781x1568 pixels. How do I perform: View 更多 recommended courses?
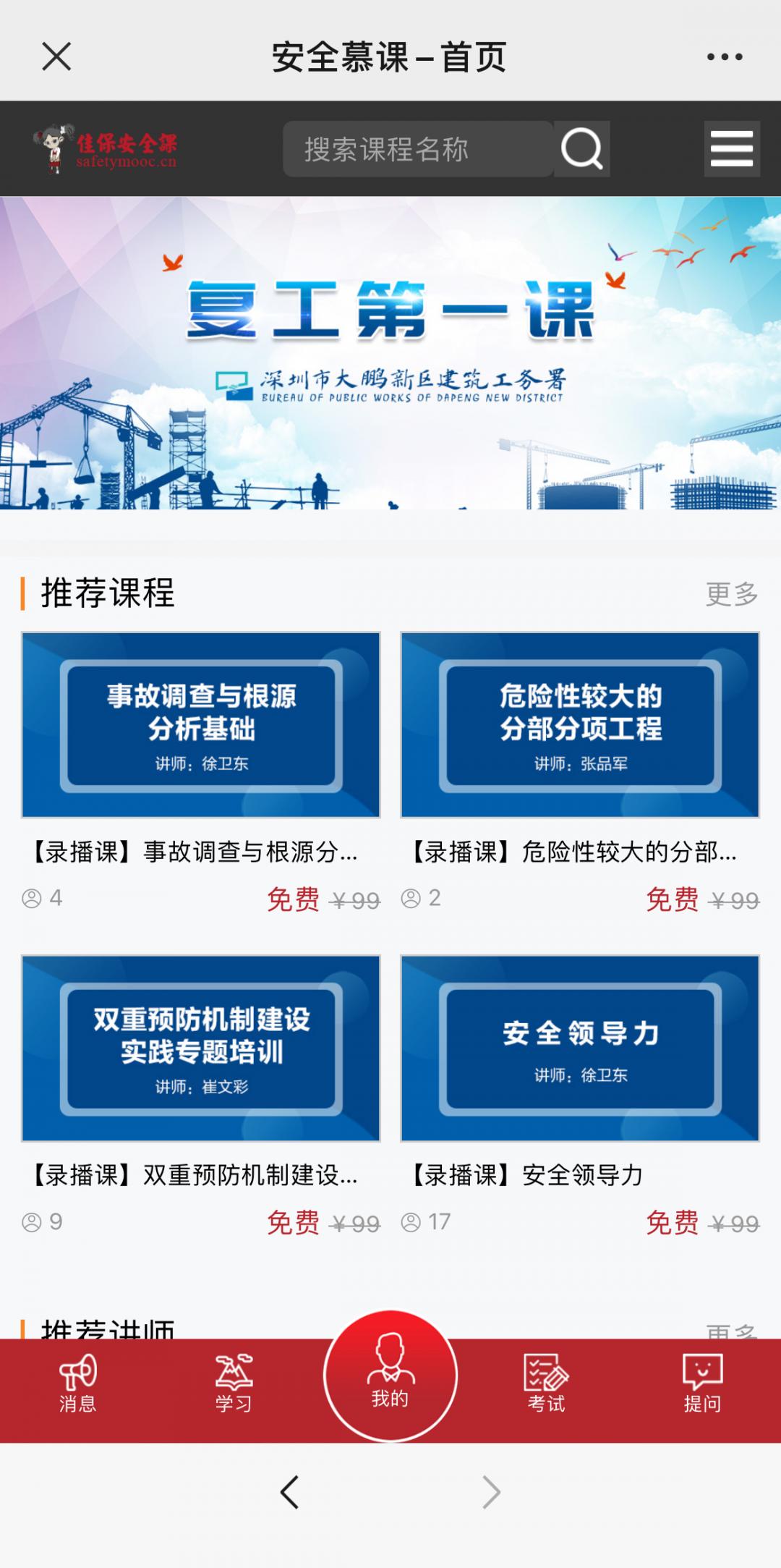[731, 594]
